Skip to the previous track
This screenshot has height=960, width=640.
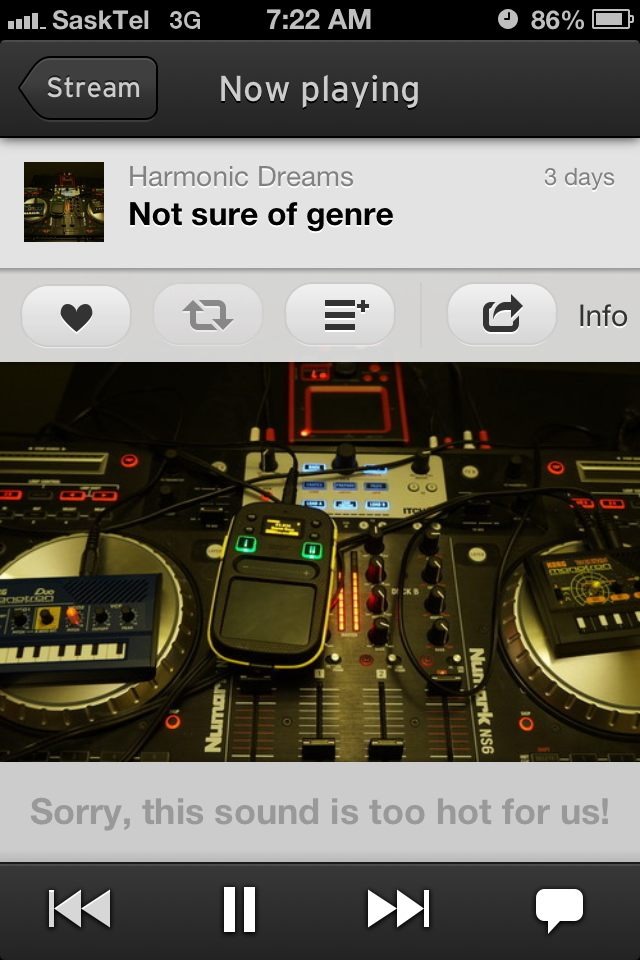pyautogui.click(x=80, y=910)
